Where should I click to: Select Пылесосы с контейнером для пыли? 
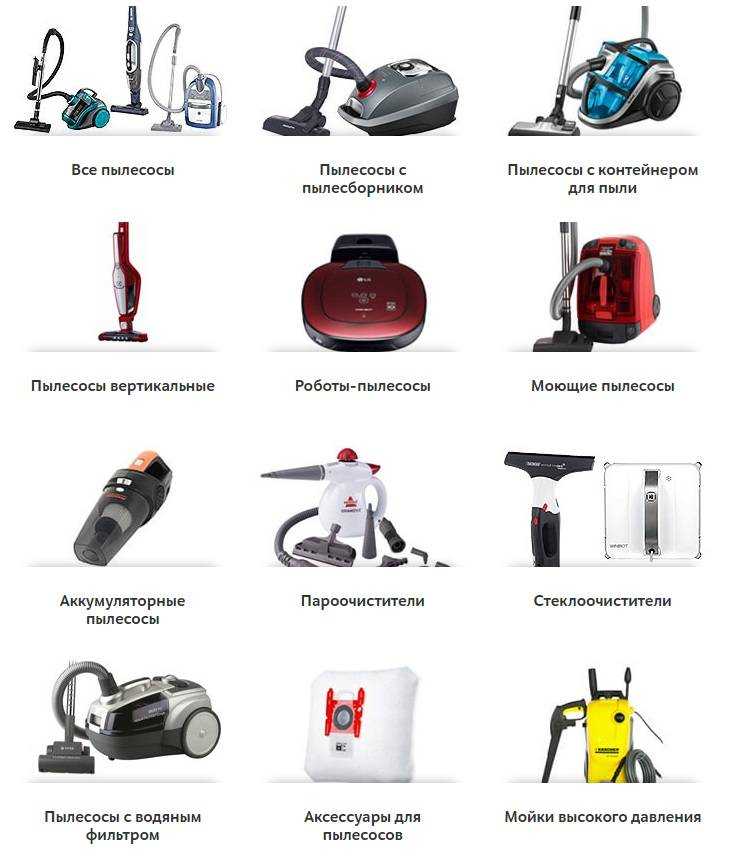pos(602,179)
